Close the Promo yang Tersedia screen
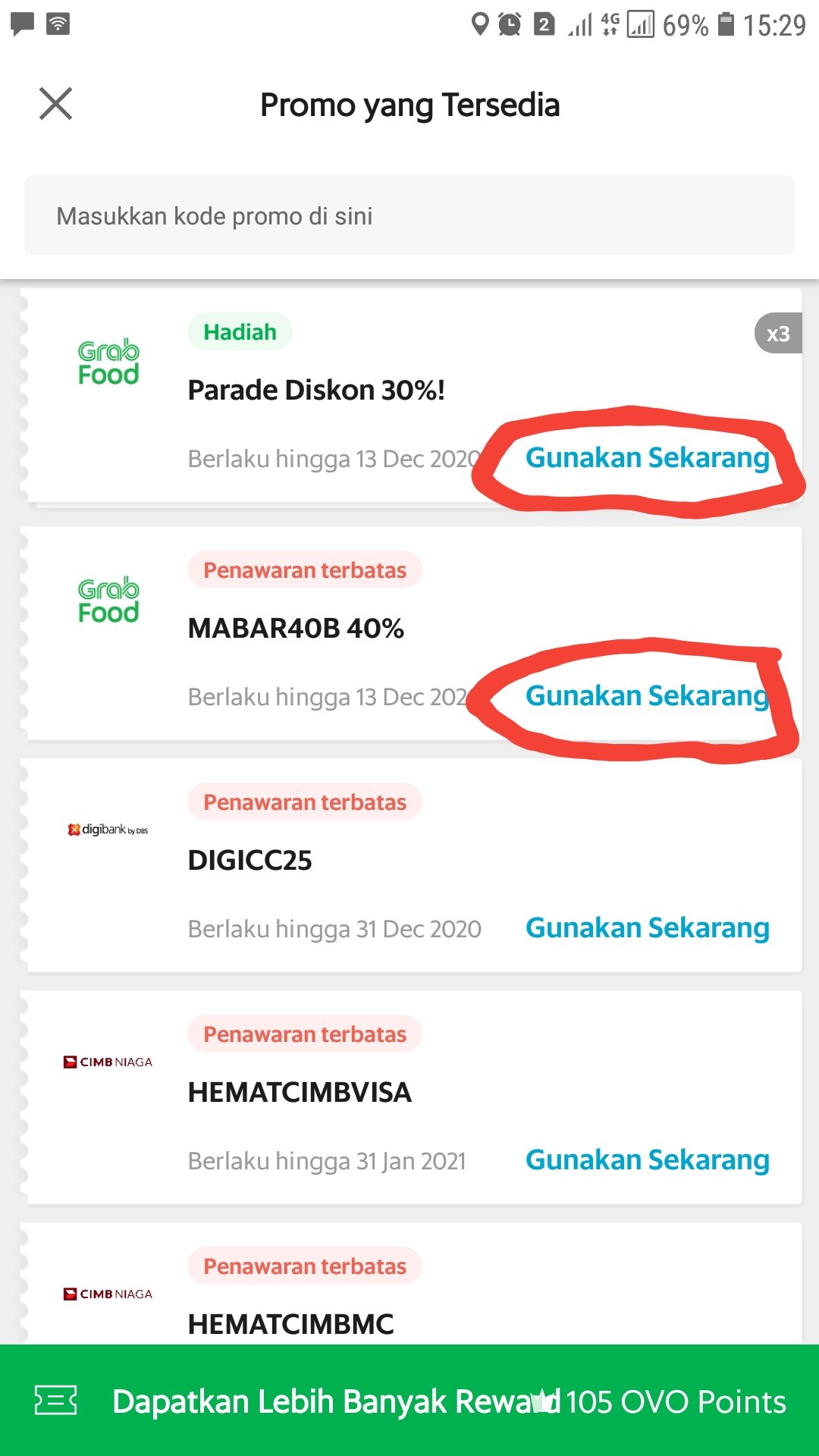 (x=55, y=104)
